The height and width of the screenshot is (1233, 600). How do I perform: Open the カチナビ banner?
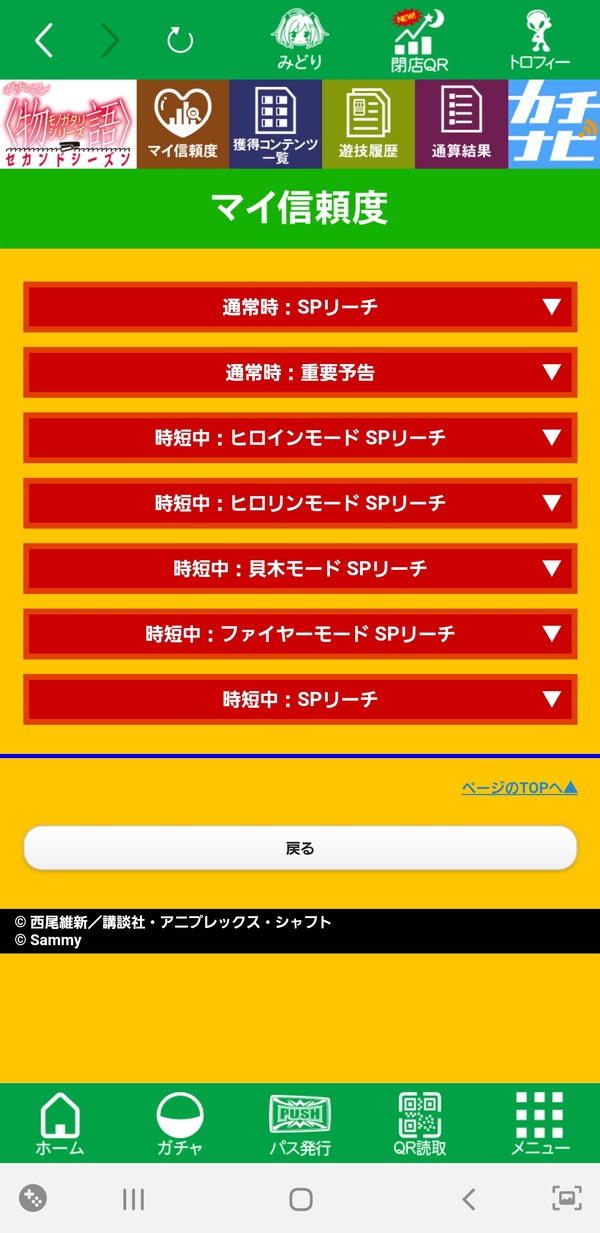pos(554,124)
